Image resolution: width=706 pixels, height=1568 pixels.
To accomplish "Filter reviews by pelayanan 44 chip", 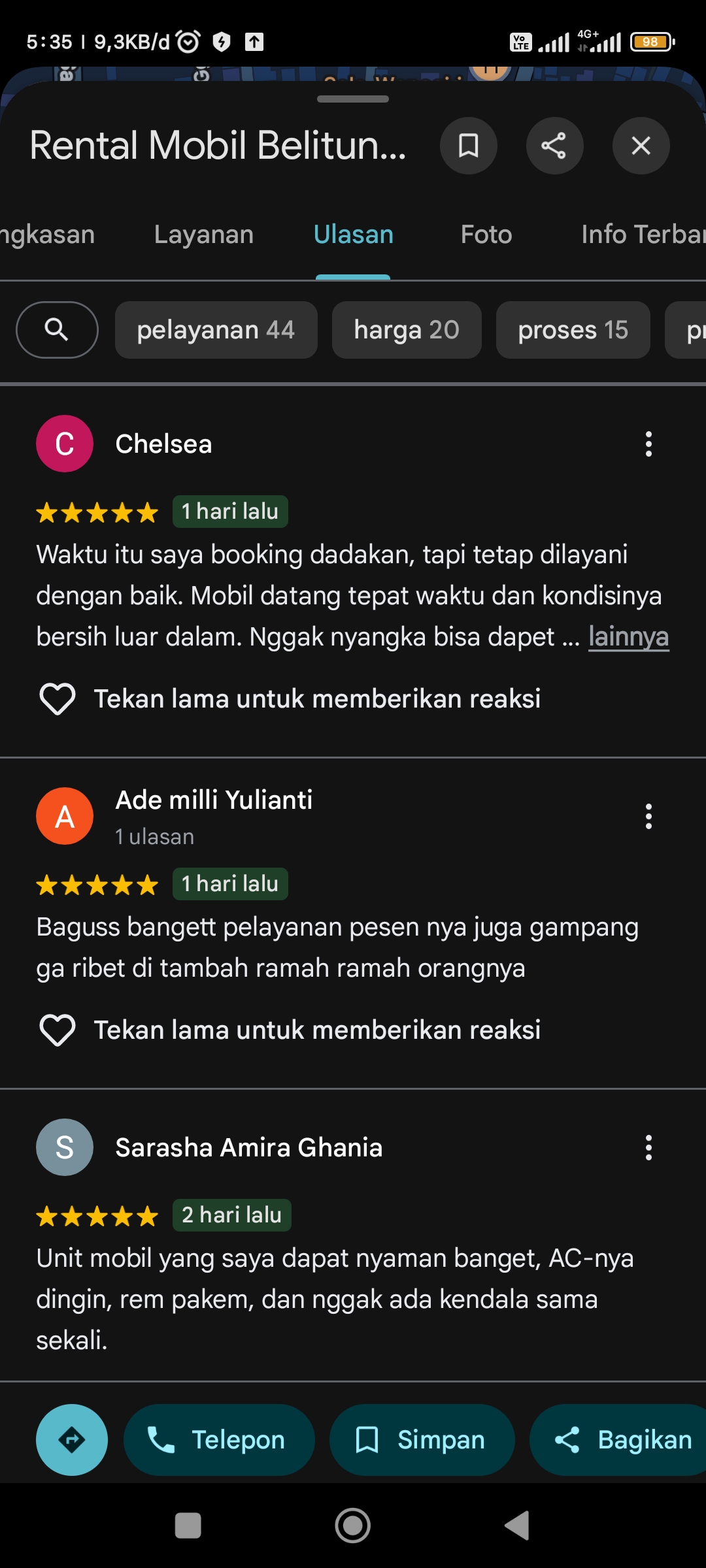I will [216, 330].
